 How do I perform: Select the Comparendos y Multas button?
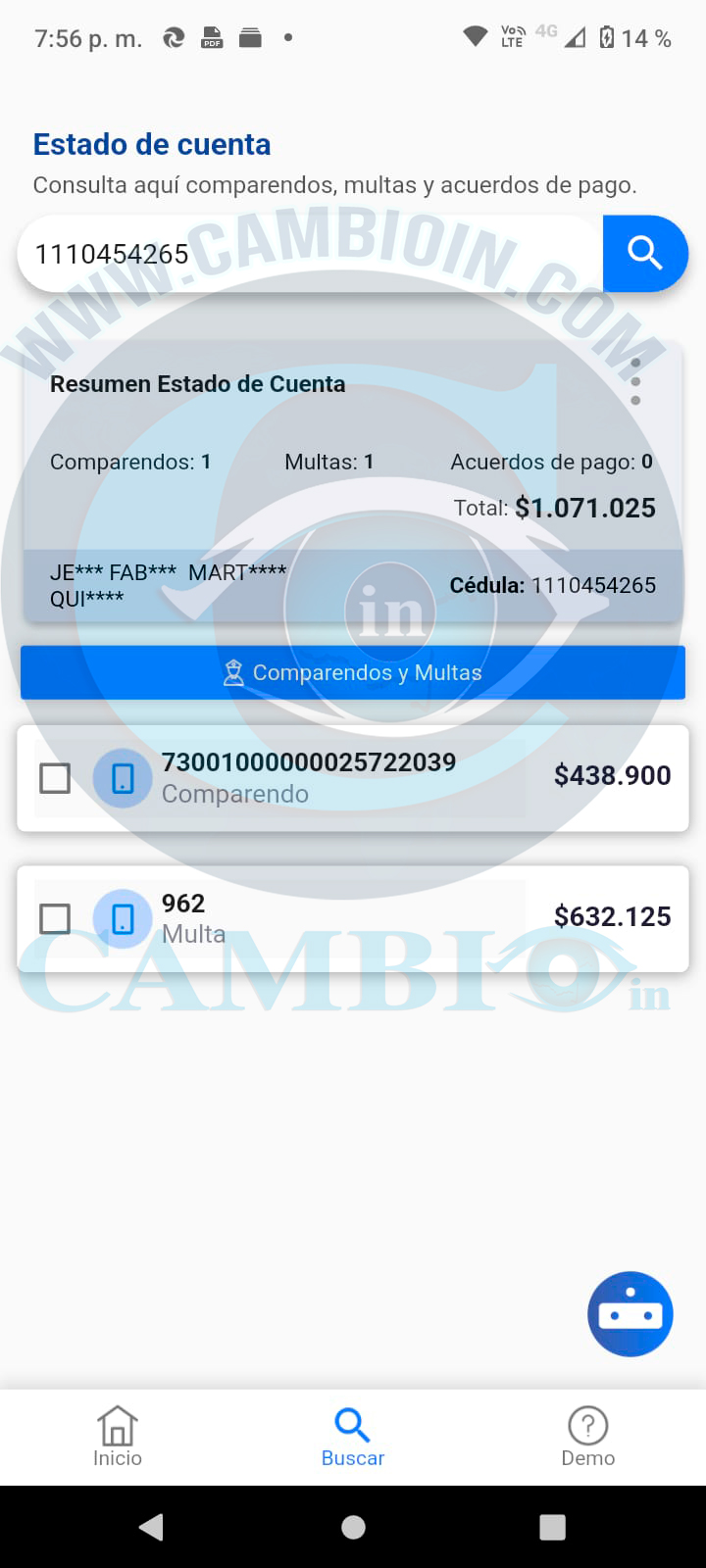coord(353,672)
